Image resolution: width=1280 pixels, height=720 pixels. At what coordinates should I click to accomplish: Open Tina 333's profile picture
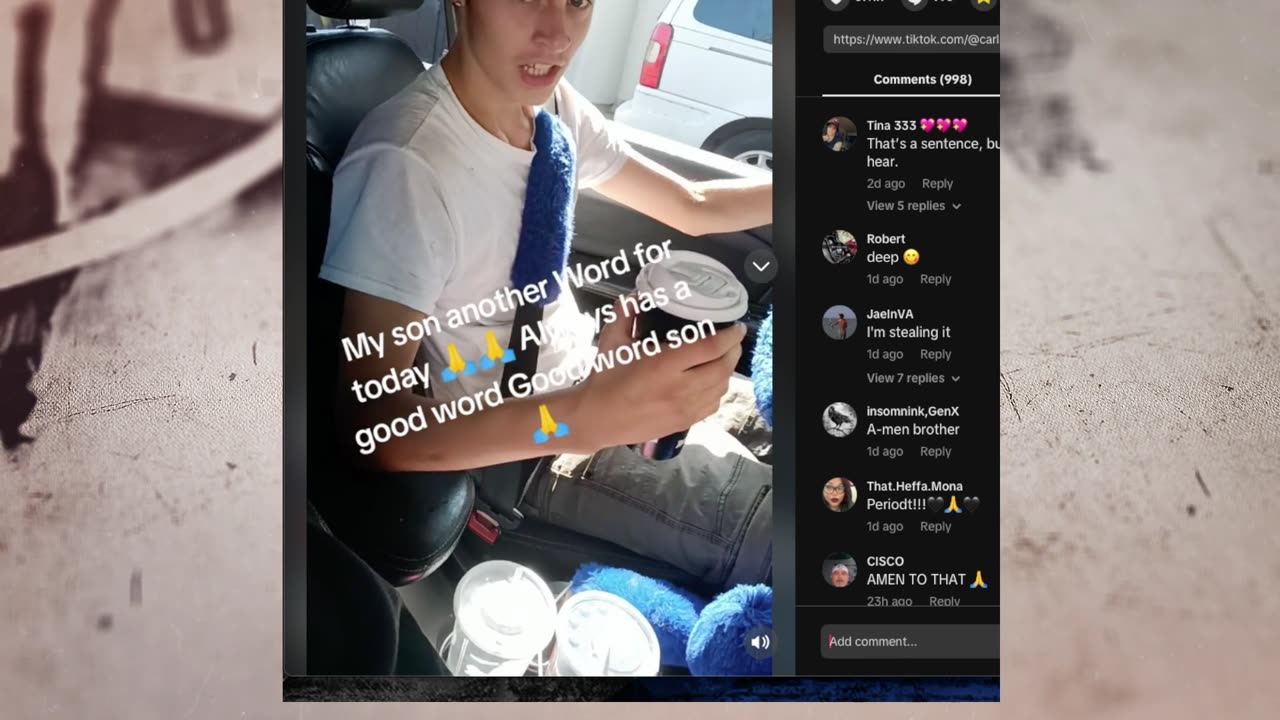[x=839, y=133]
